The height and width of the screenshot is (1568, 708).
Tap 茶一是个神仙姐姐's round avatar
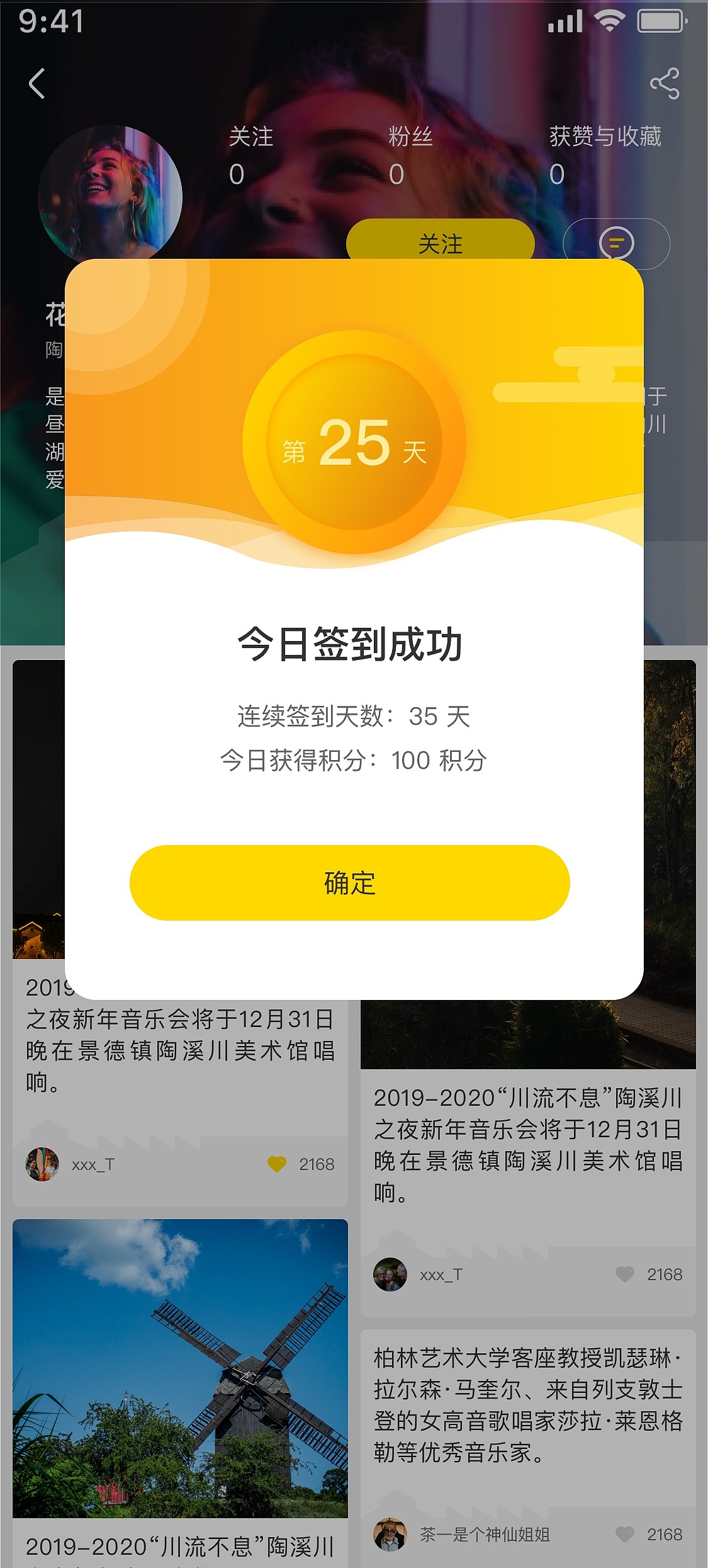(390, 1535)
